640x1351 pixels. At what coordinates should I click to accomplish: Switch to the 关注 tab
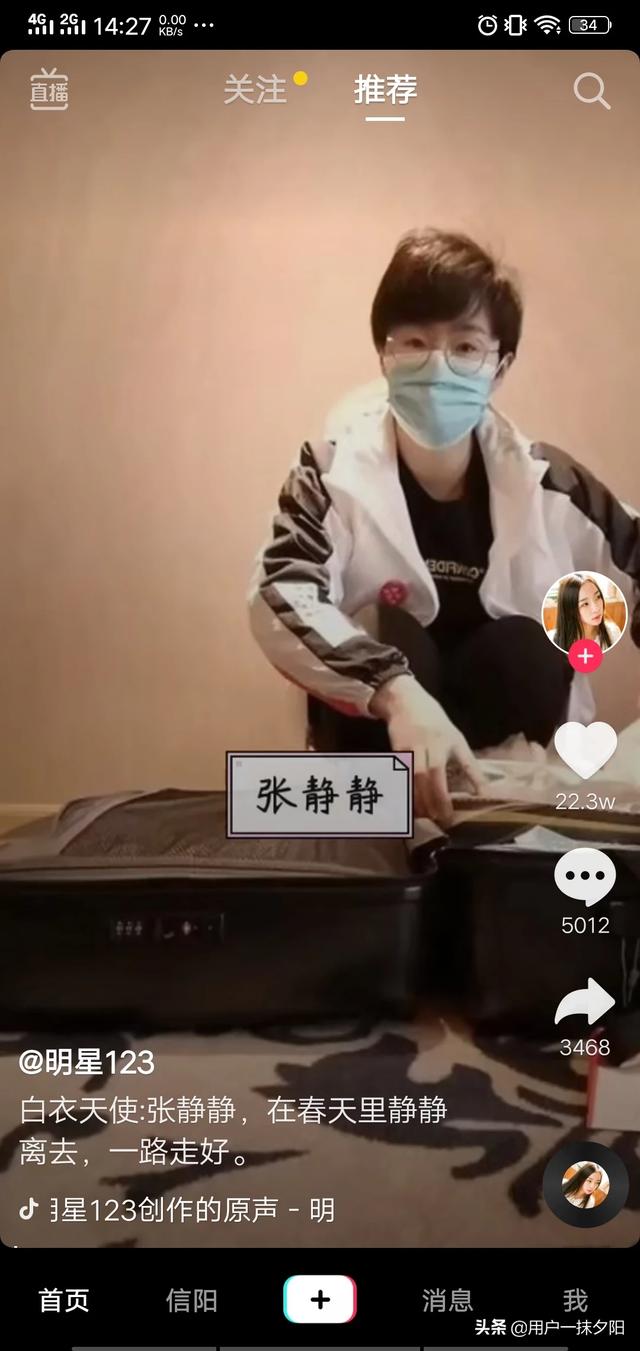(255, 90)
